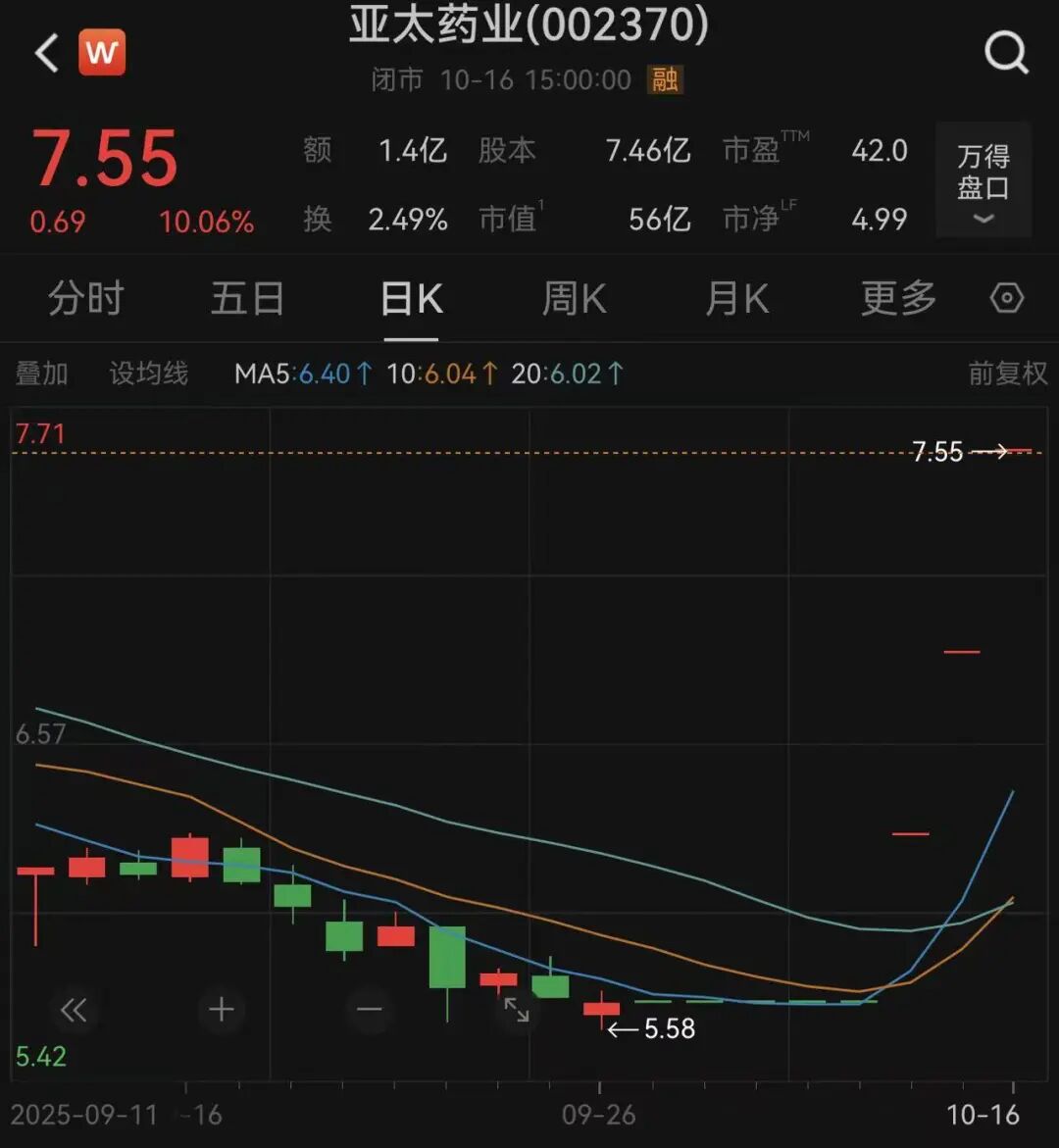Screen dimensions: 1059x1148
Task: Select the 日K chart tab
Action: (x=412, y=299)
